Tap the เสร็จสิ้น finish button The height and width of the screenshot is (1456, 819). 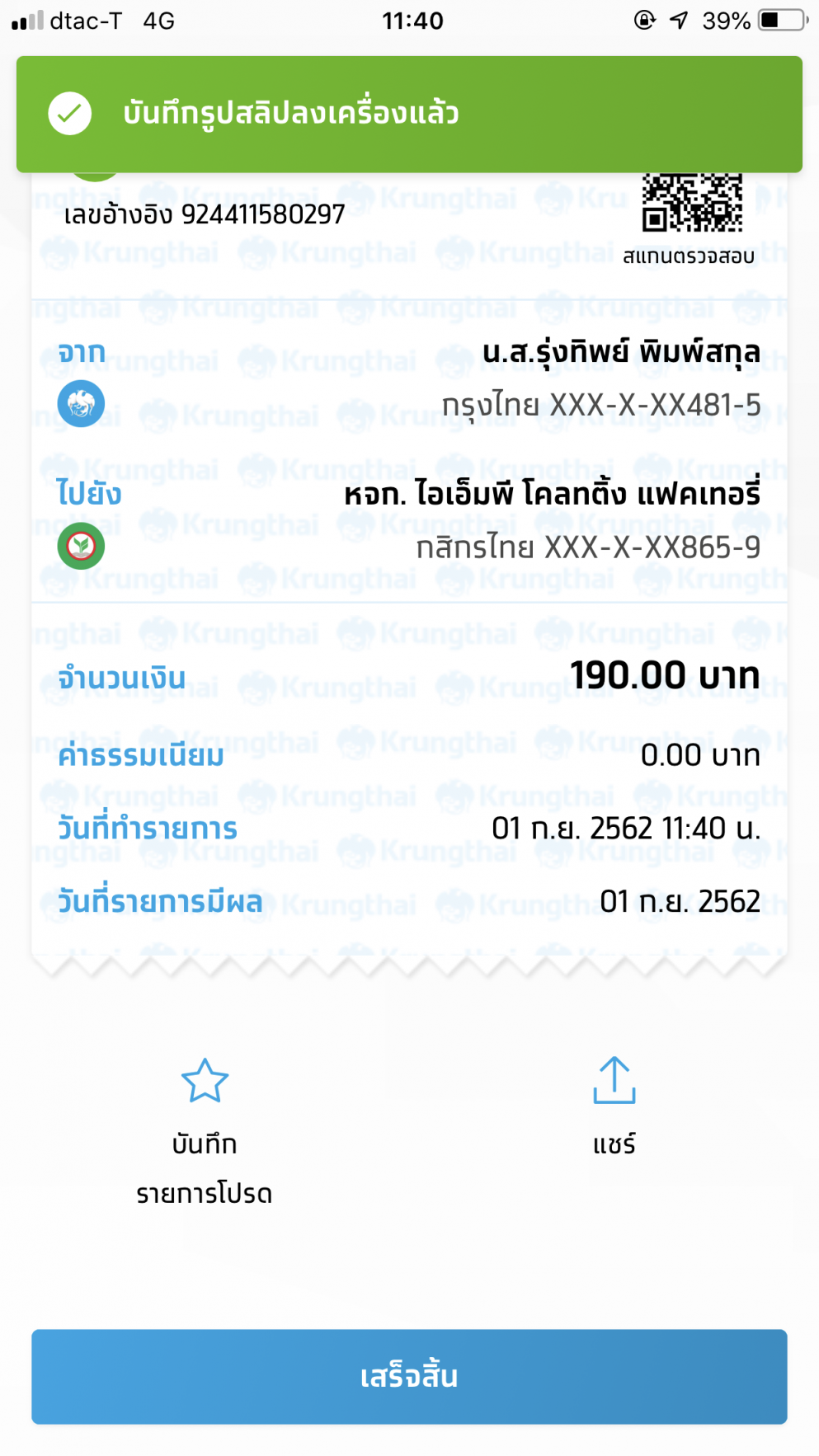coord(409,1376)
